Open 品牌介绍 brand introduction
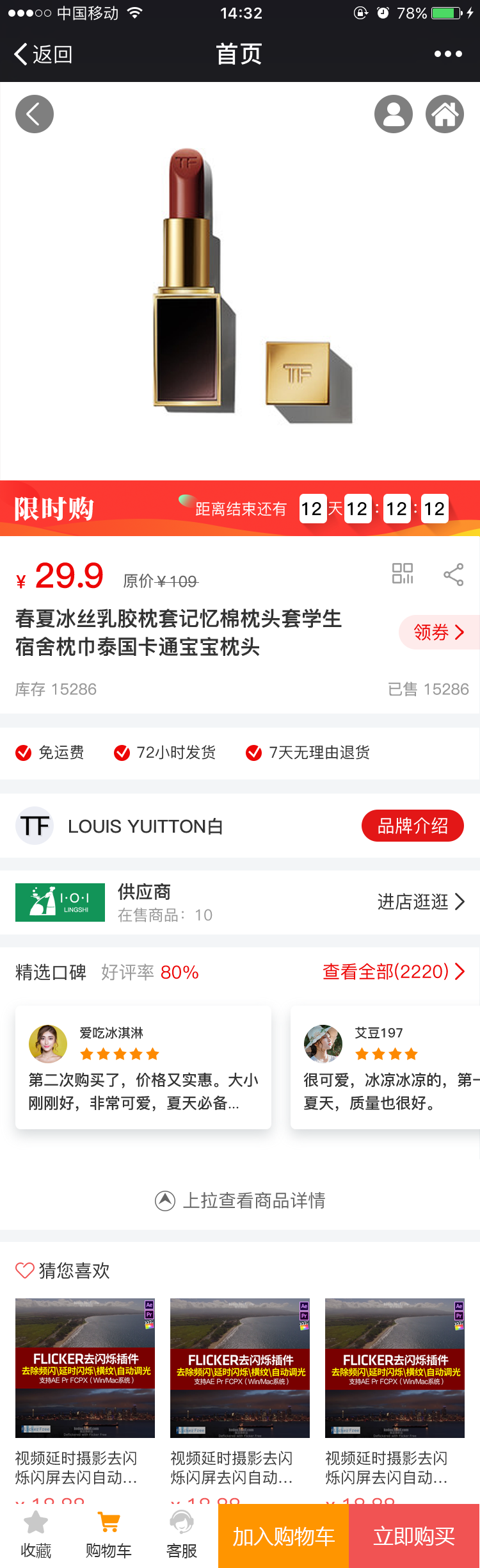Image resolution: width=480 pixels, height=1568 pixels. [413, 826]
